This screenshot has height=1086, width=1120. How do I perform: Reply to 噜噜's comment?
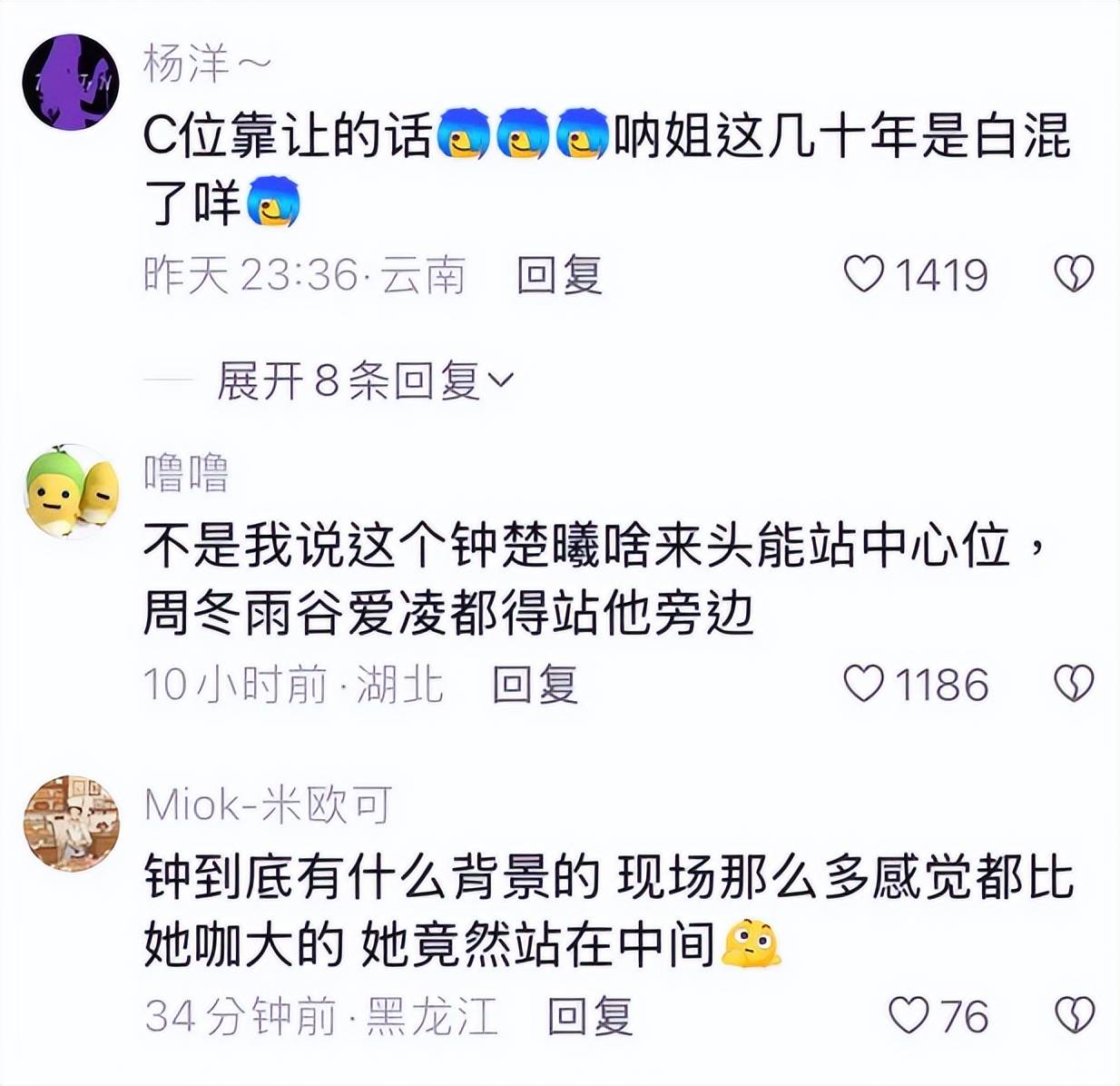pos(535,684)
